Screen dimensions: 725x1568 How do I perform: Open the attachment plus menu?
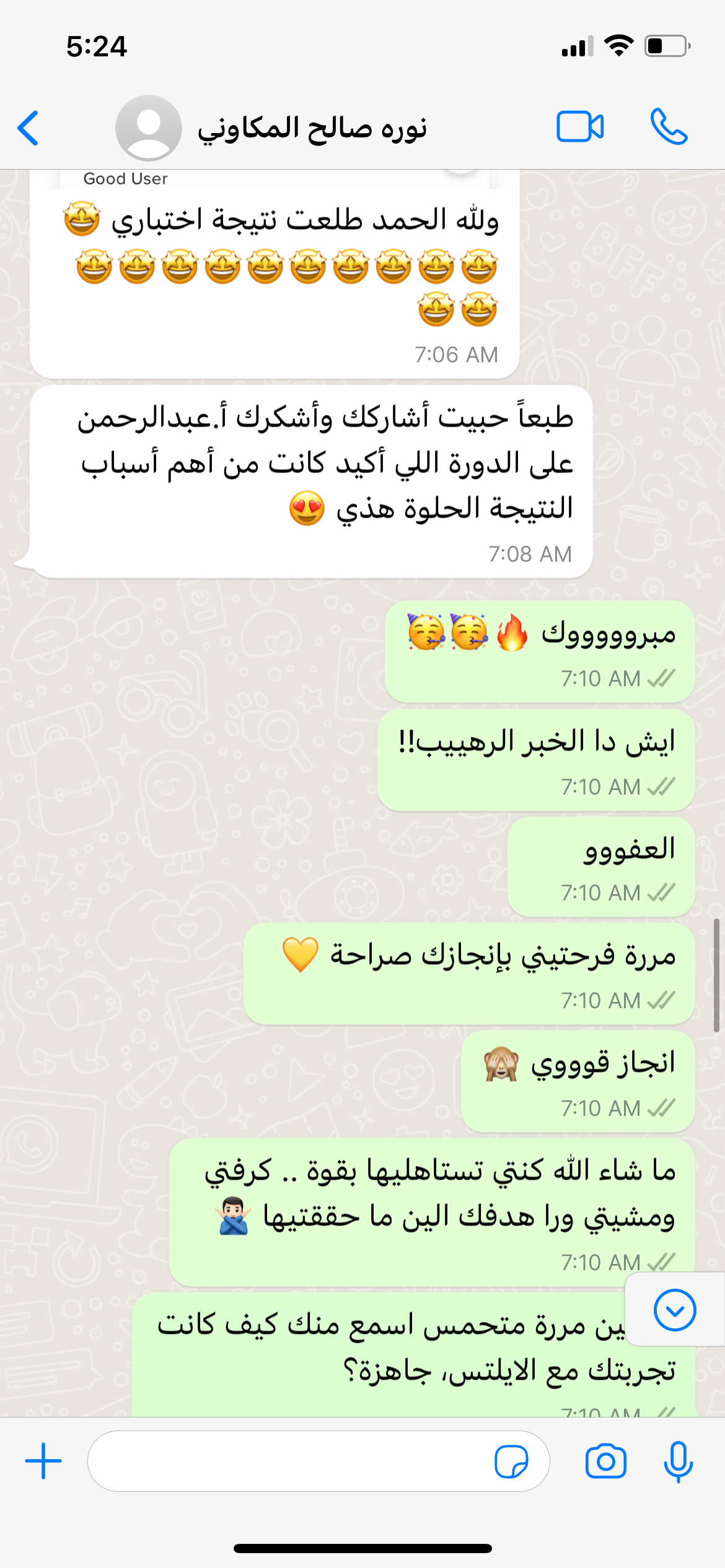click(x=43, y=1461)
